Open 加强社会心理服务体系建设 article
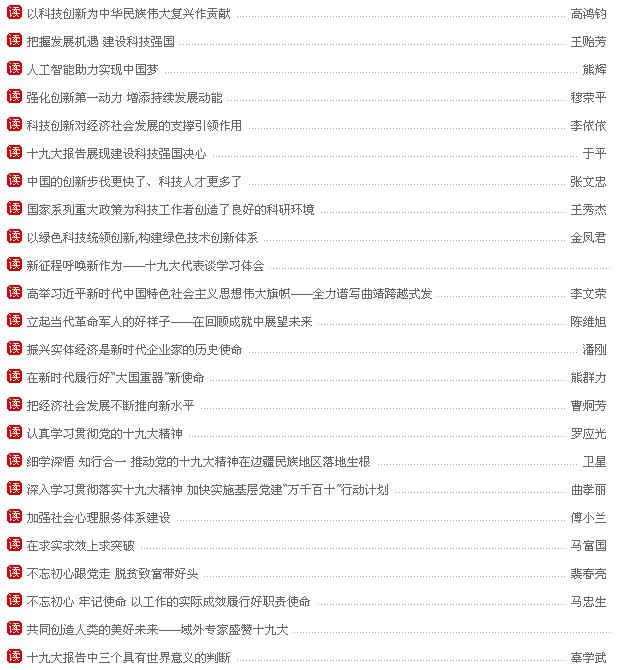Screen dimensions: 617x670 tap(98, 518)
